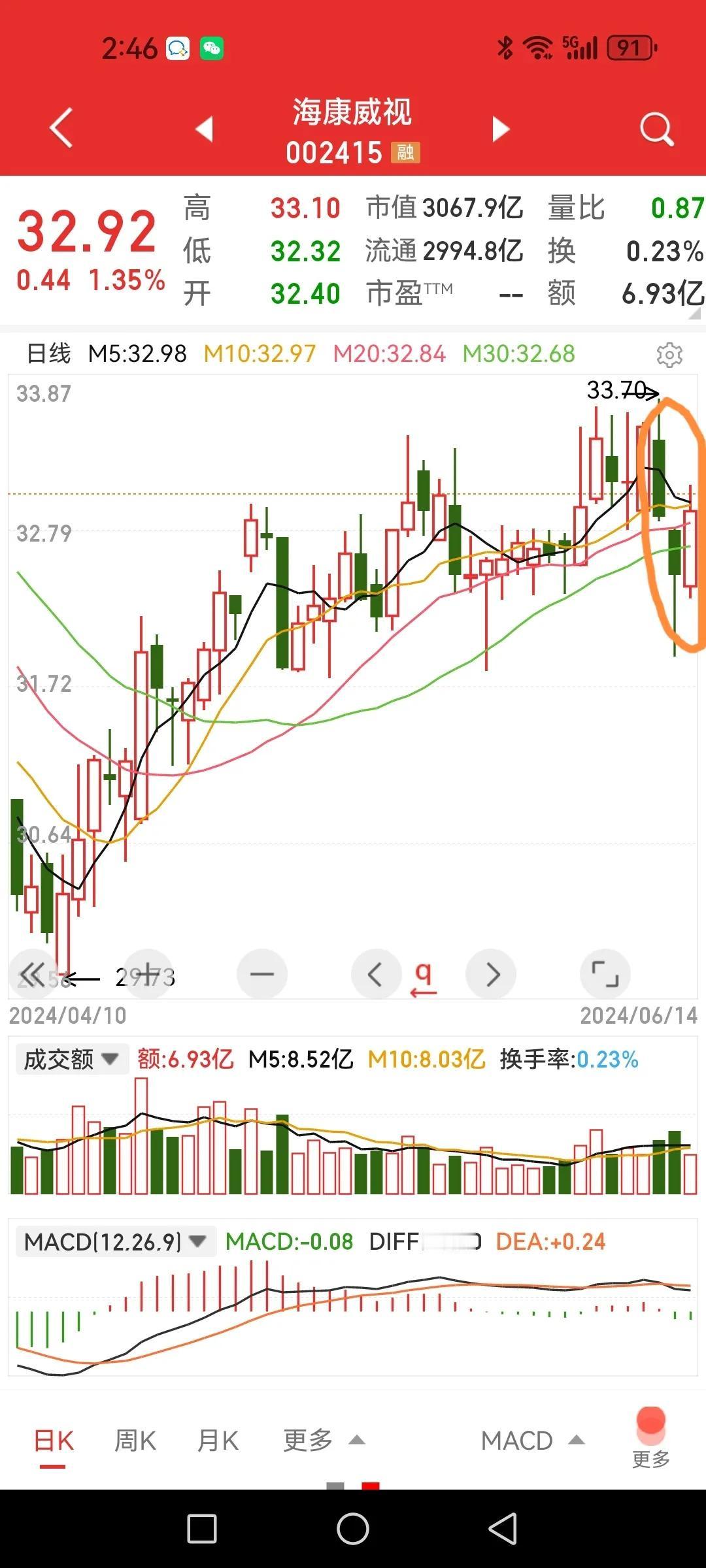Switch to the 月K chart
706x1568 pixels.
point(218,1441)
